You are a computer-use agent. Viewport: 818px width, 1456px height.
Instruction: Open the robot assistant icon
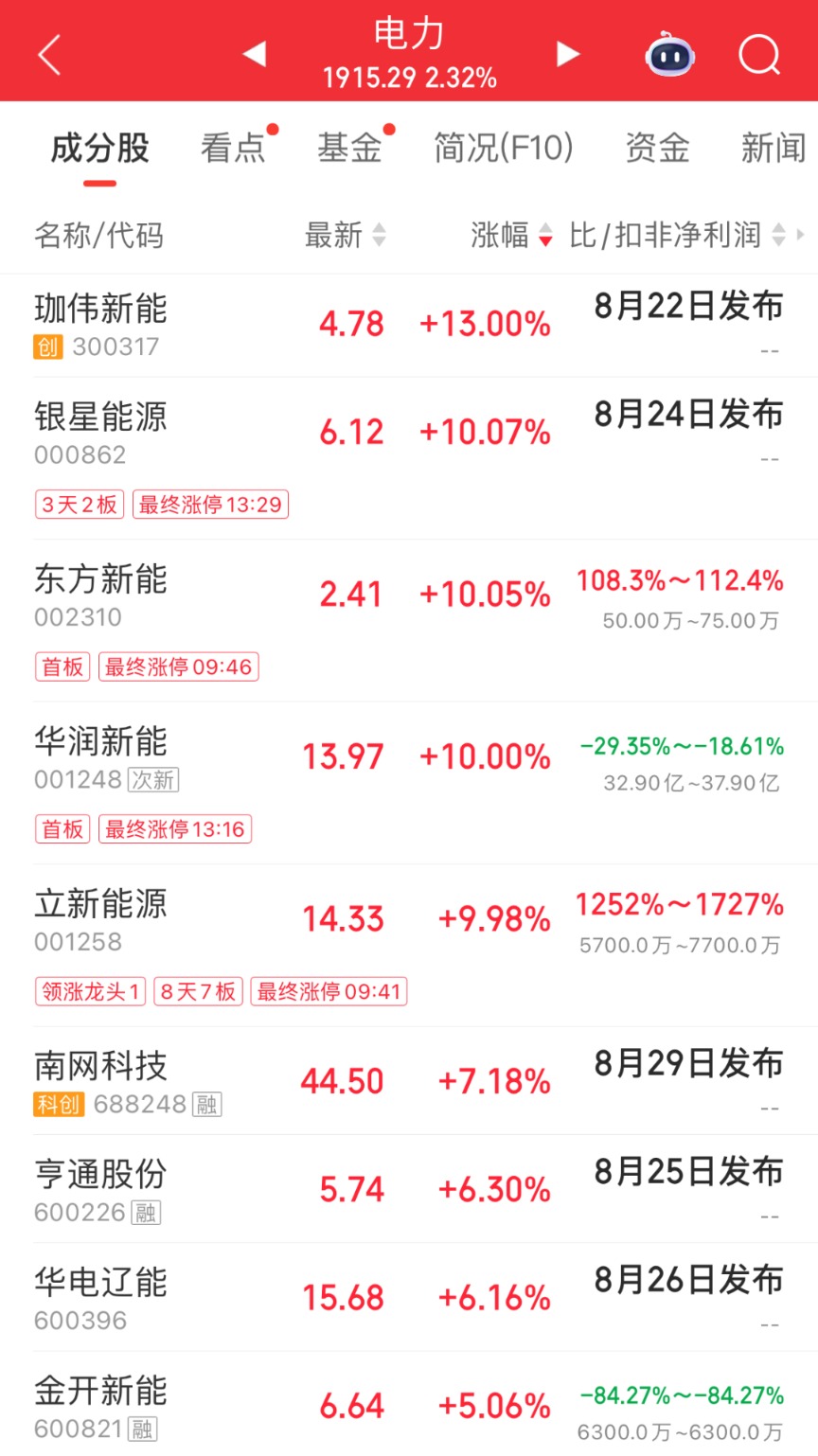coord(669,54)
